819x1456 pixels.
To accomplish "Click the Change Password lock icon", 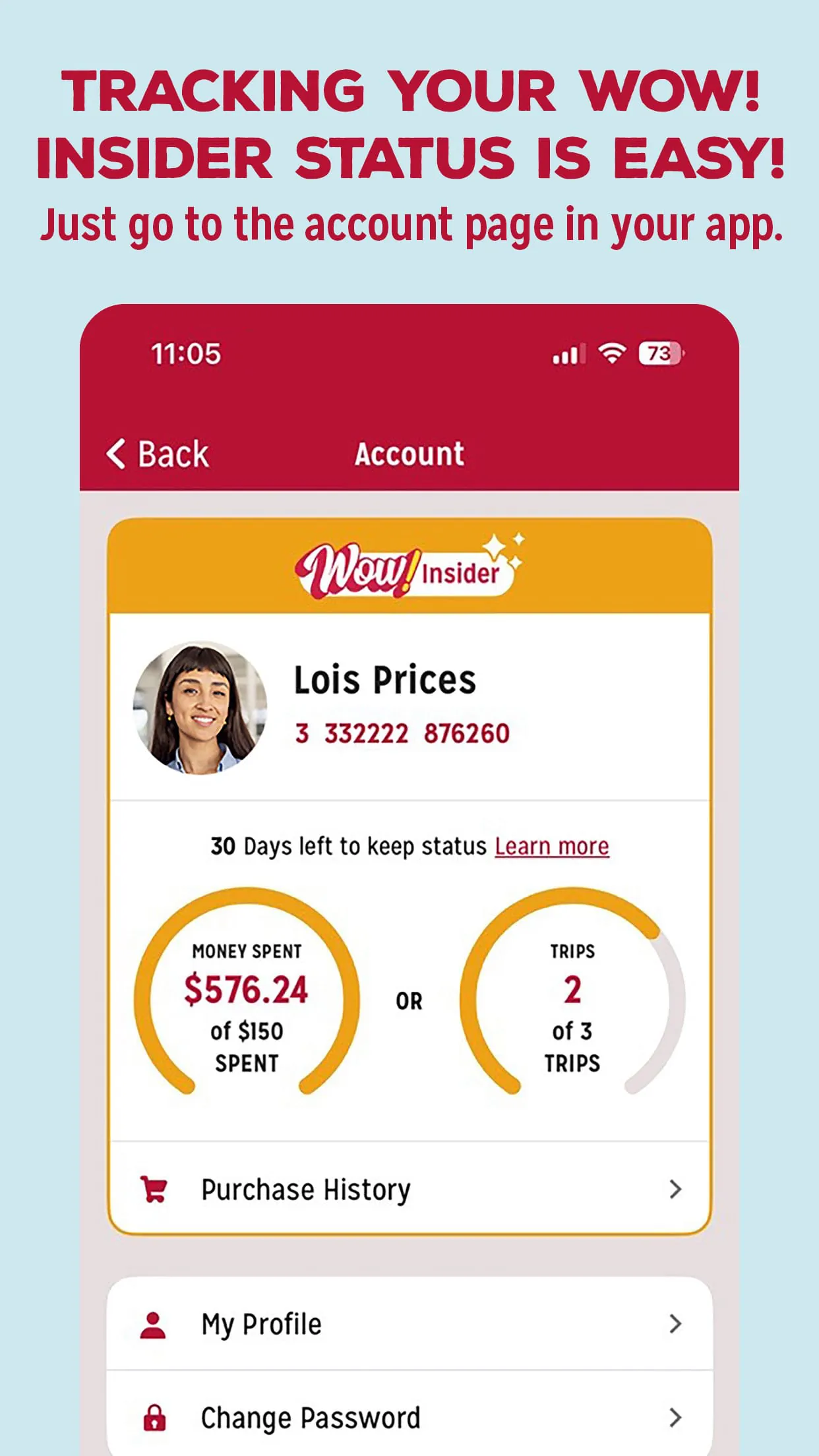I will tap(154, 1416).
